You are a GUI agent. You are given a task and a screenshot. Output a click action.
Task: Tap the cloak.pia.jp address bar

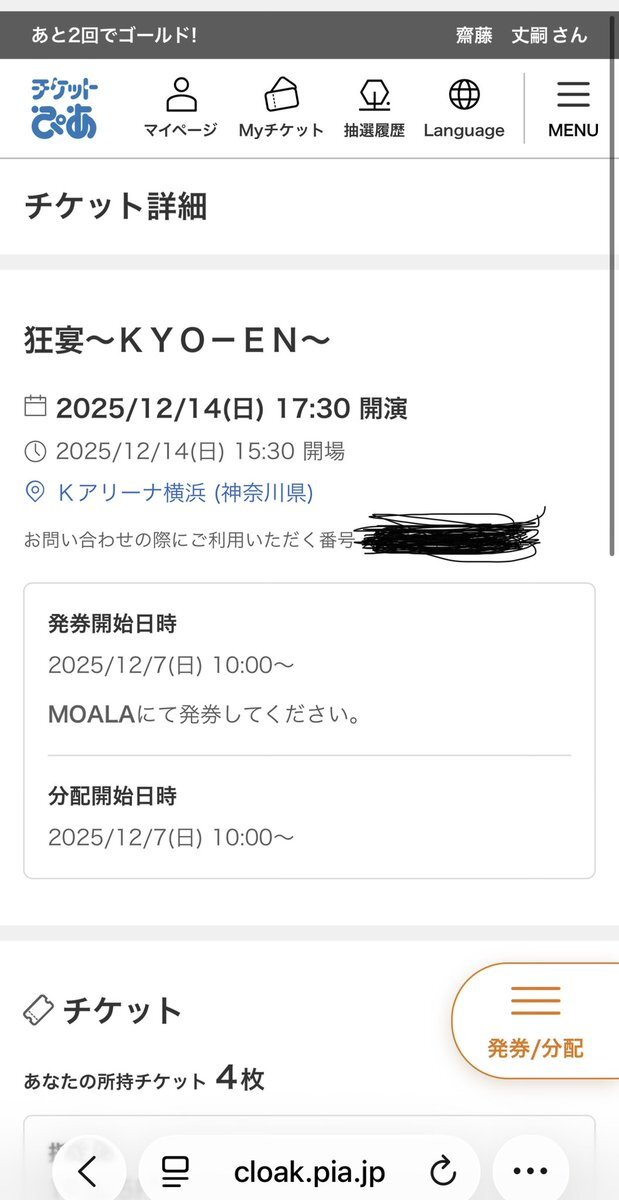(x=310, y=1171)
